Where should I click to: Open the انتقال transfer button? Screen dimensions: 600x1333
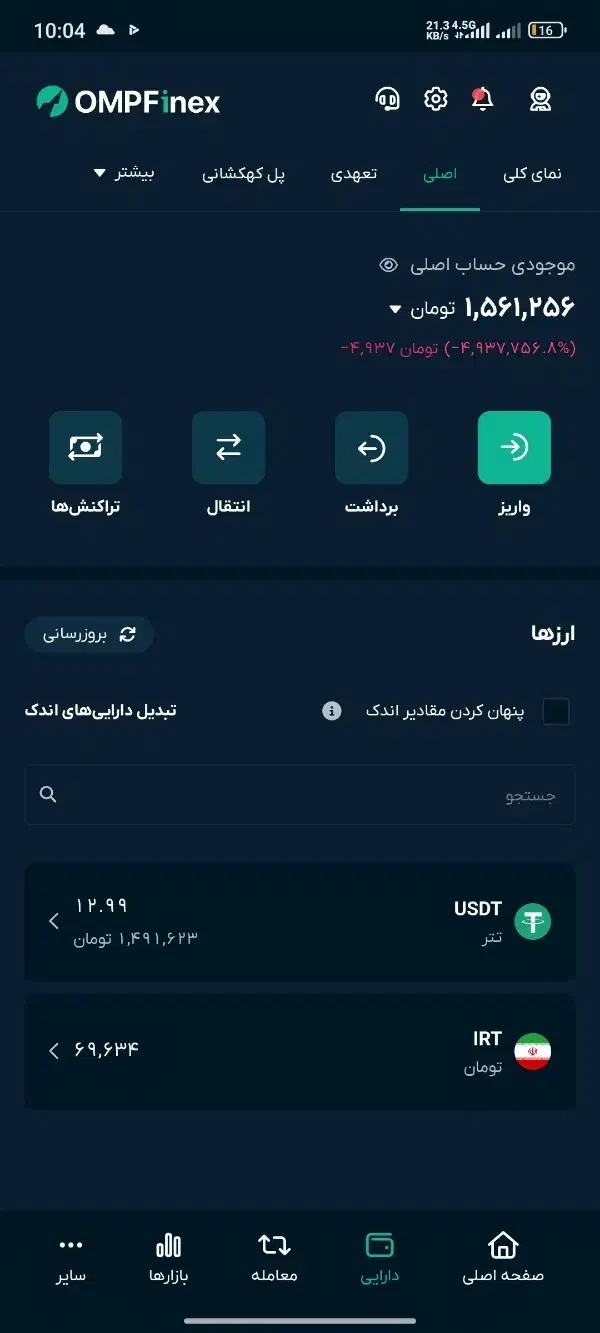tap(228, 447)
